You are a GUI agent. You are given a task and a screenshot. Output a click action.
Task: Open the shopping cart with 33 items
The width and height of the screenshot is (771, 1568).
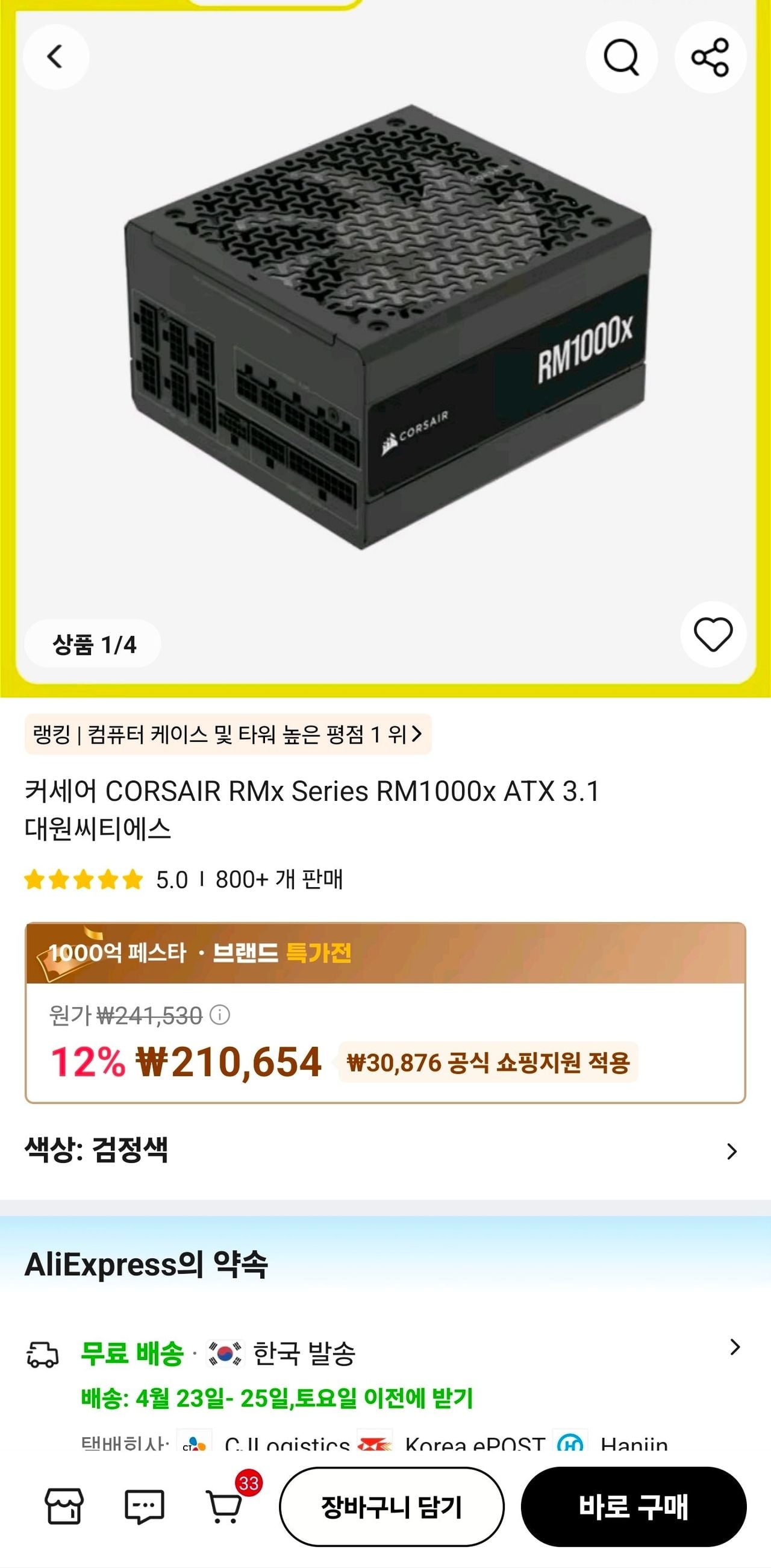pyautogui.click(x=225, y=1507)
